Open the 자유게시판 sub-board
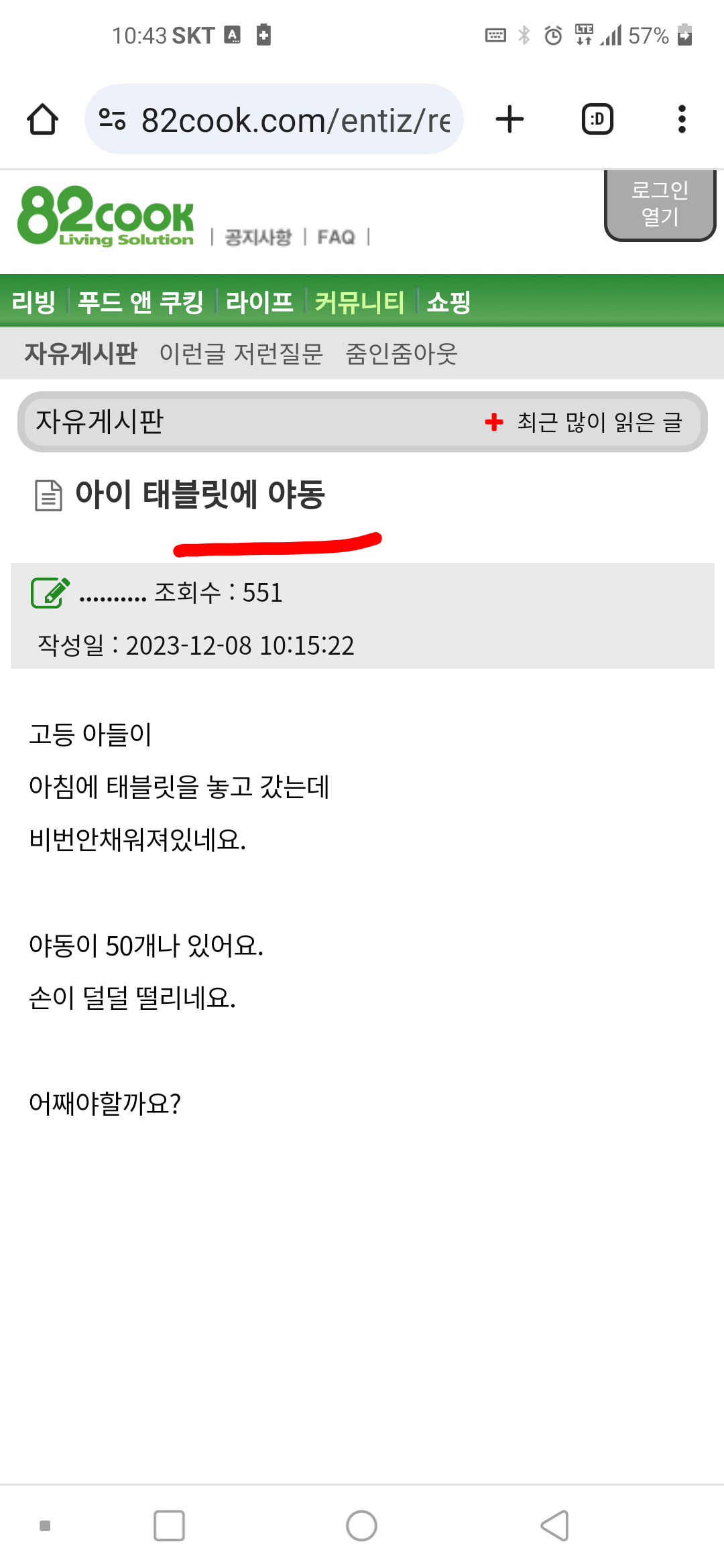 [x=80, y=353]
